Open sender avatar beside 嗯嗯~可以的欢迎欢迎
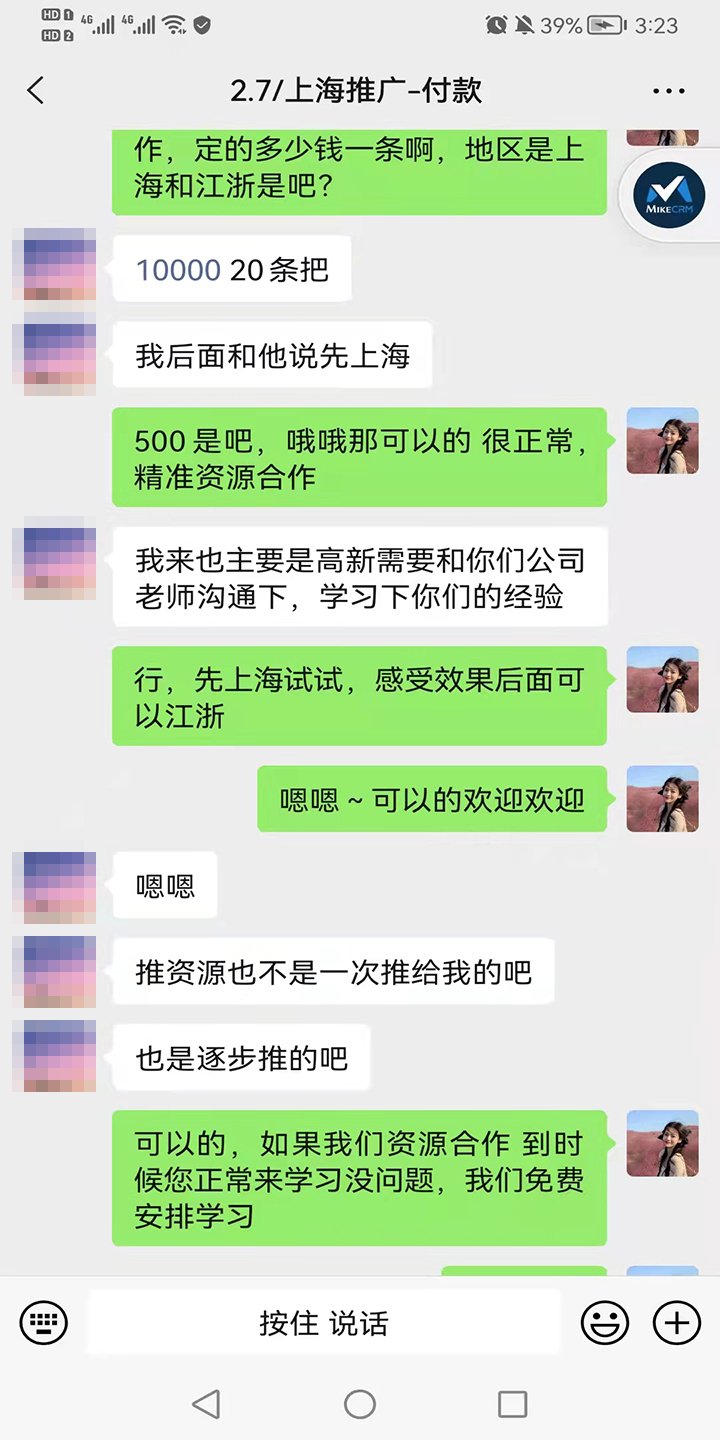The image size is (720, 1440). (662, 799)
